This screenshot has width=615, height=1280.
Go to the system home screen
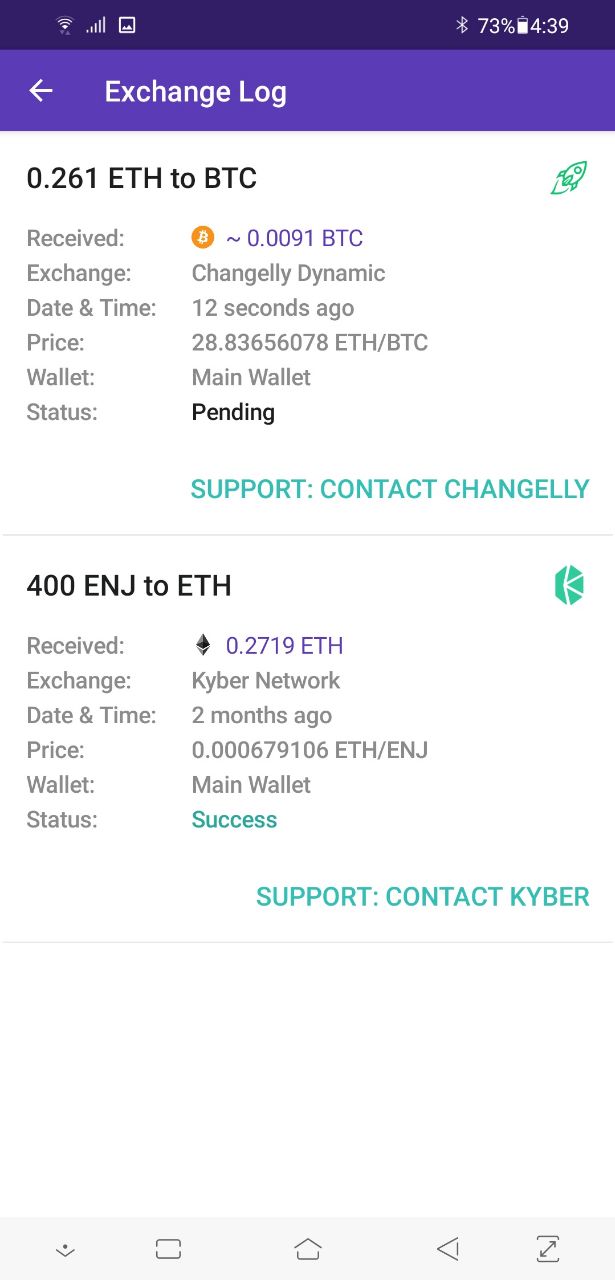coord(308,1248)
